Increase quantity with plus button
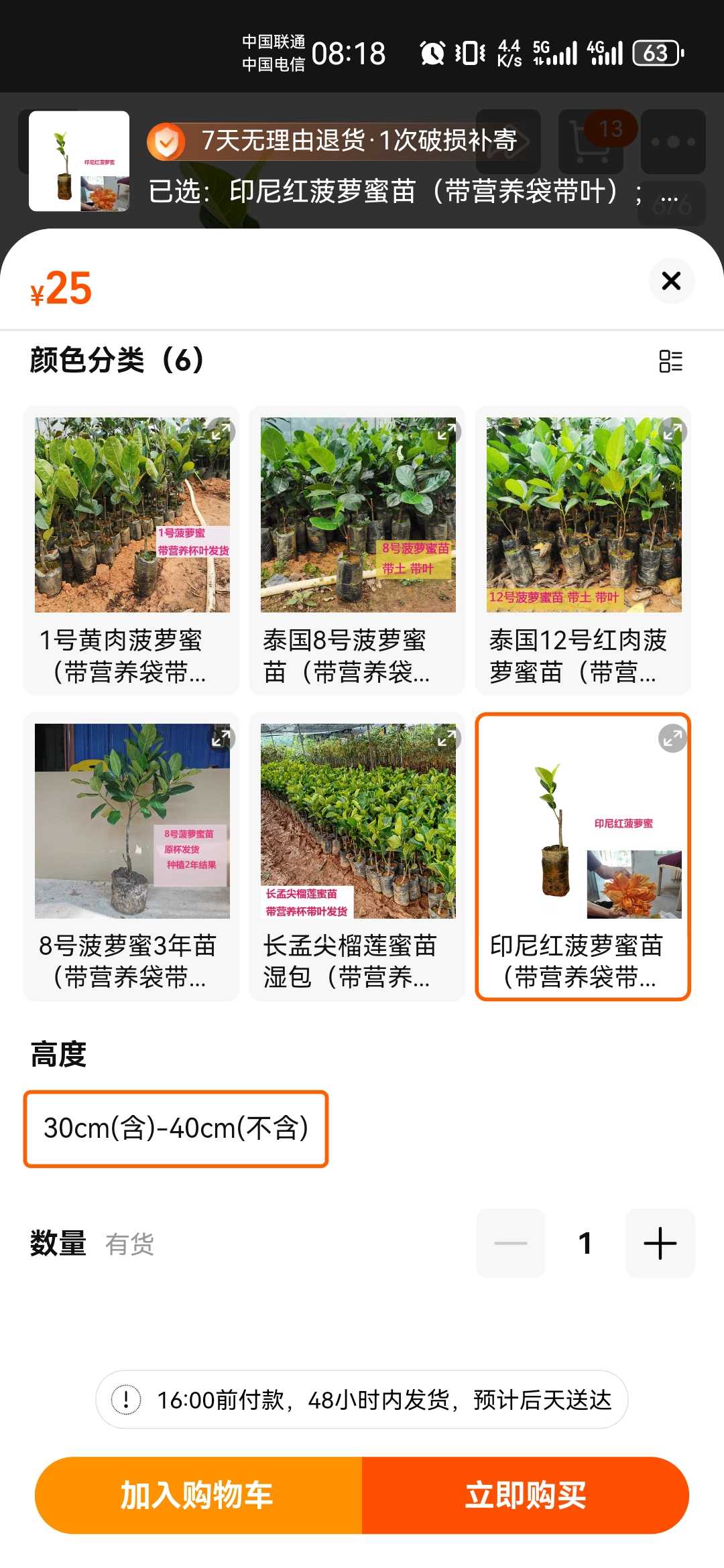This screenshot has width=724, height=1568. coord(660,1243)
